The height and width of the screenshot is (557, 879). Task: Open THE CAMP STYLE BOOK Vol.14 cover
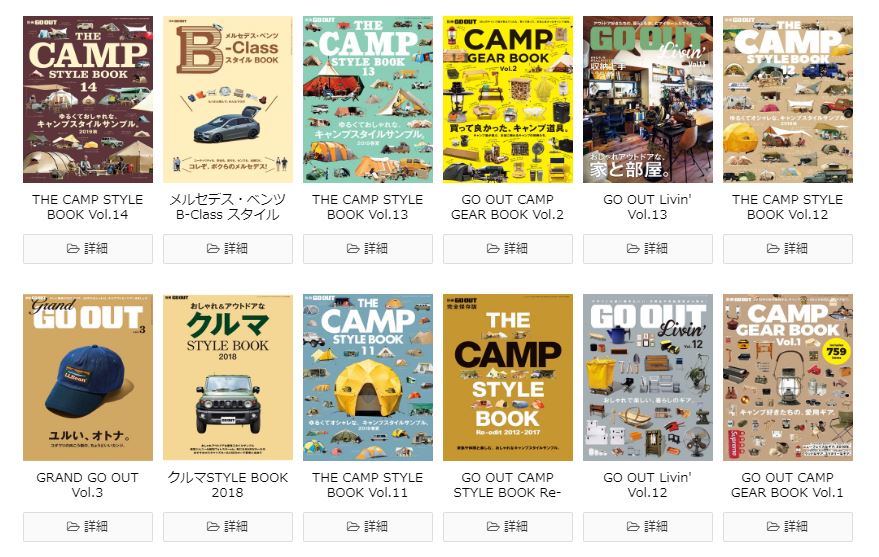click(x=88, y=99)
